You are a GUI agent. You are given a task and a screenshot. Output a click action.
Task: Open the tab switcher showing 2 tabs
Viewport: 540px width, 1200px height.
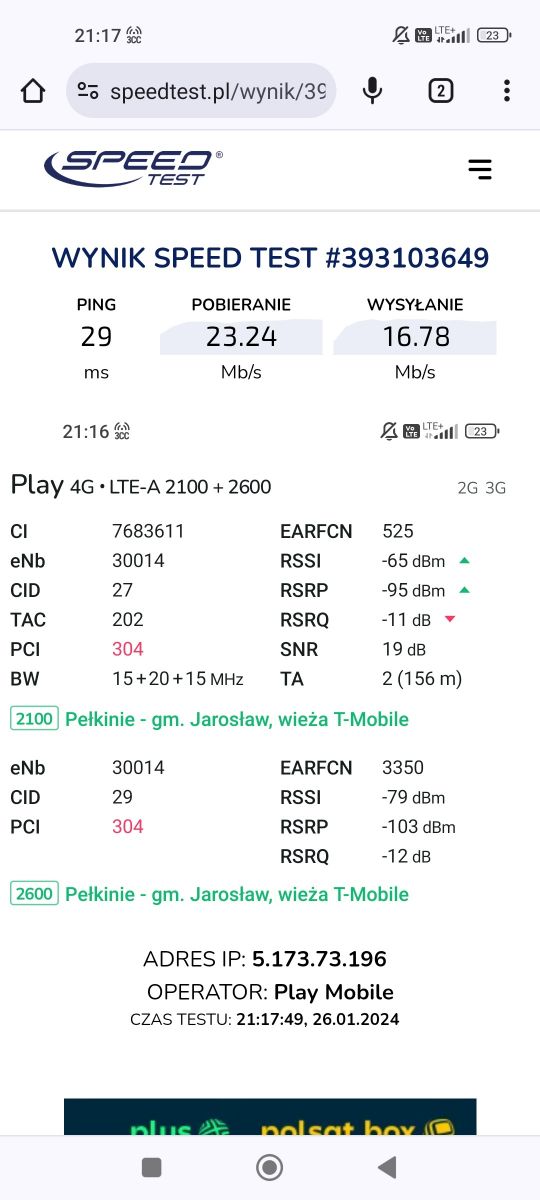tap(440, 91)
